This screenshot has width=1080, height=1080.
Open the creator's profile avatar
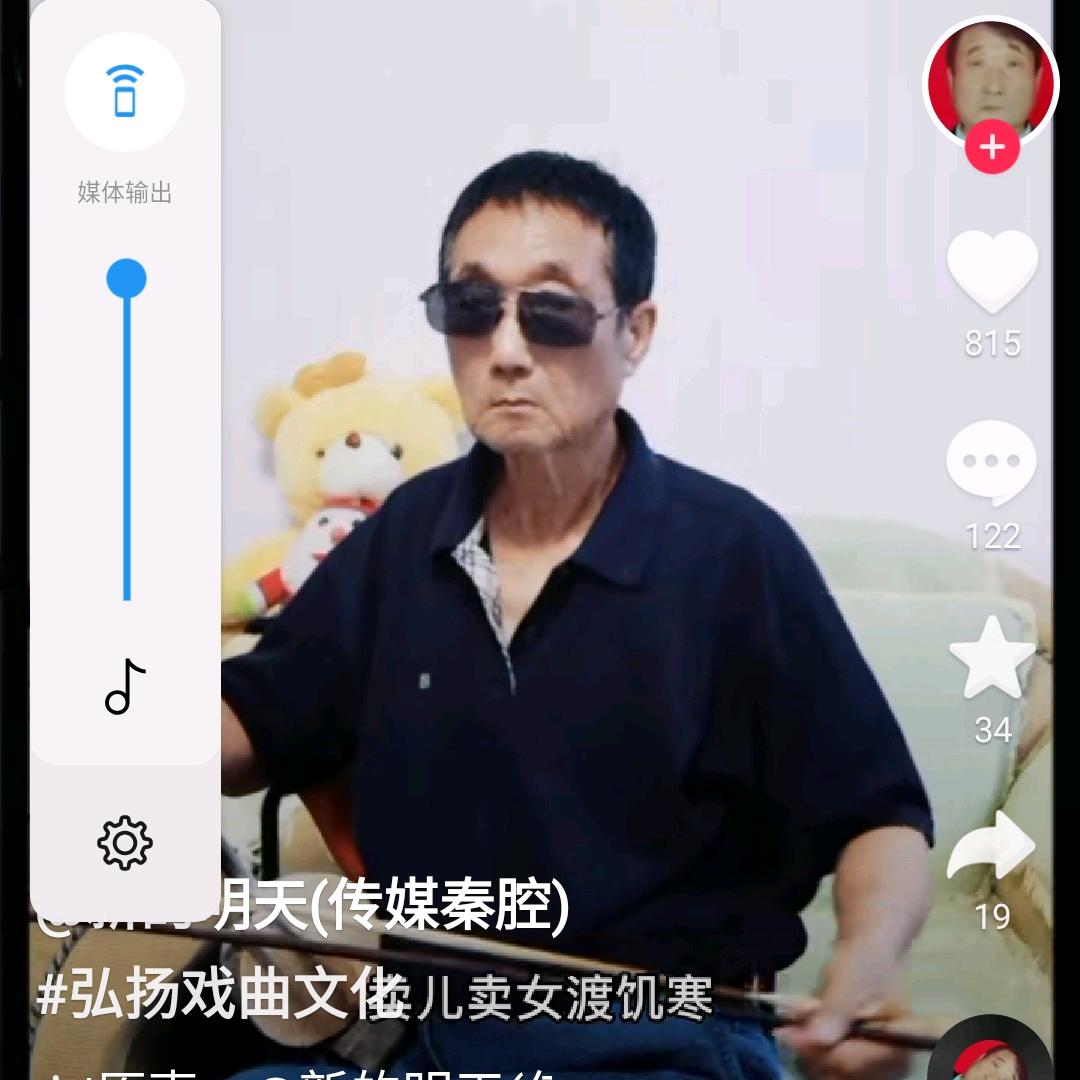[x=990, y=80]
